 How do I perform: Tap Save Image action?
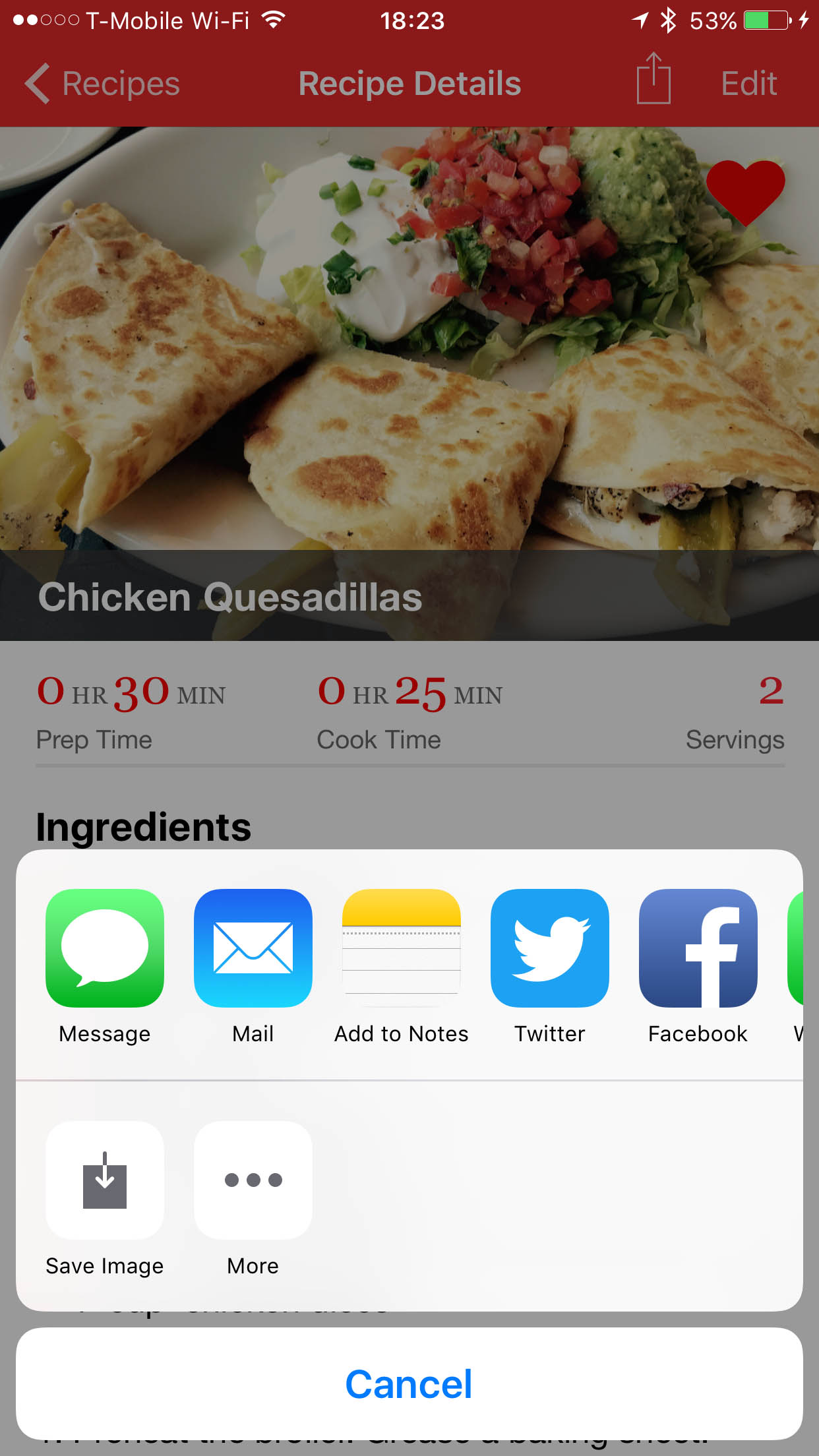[105, 1180]
